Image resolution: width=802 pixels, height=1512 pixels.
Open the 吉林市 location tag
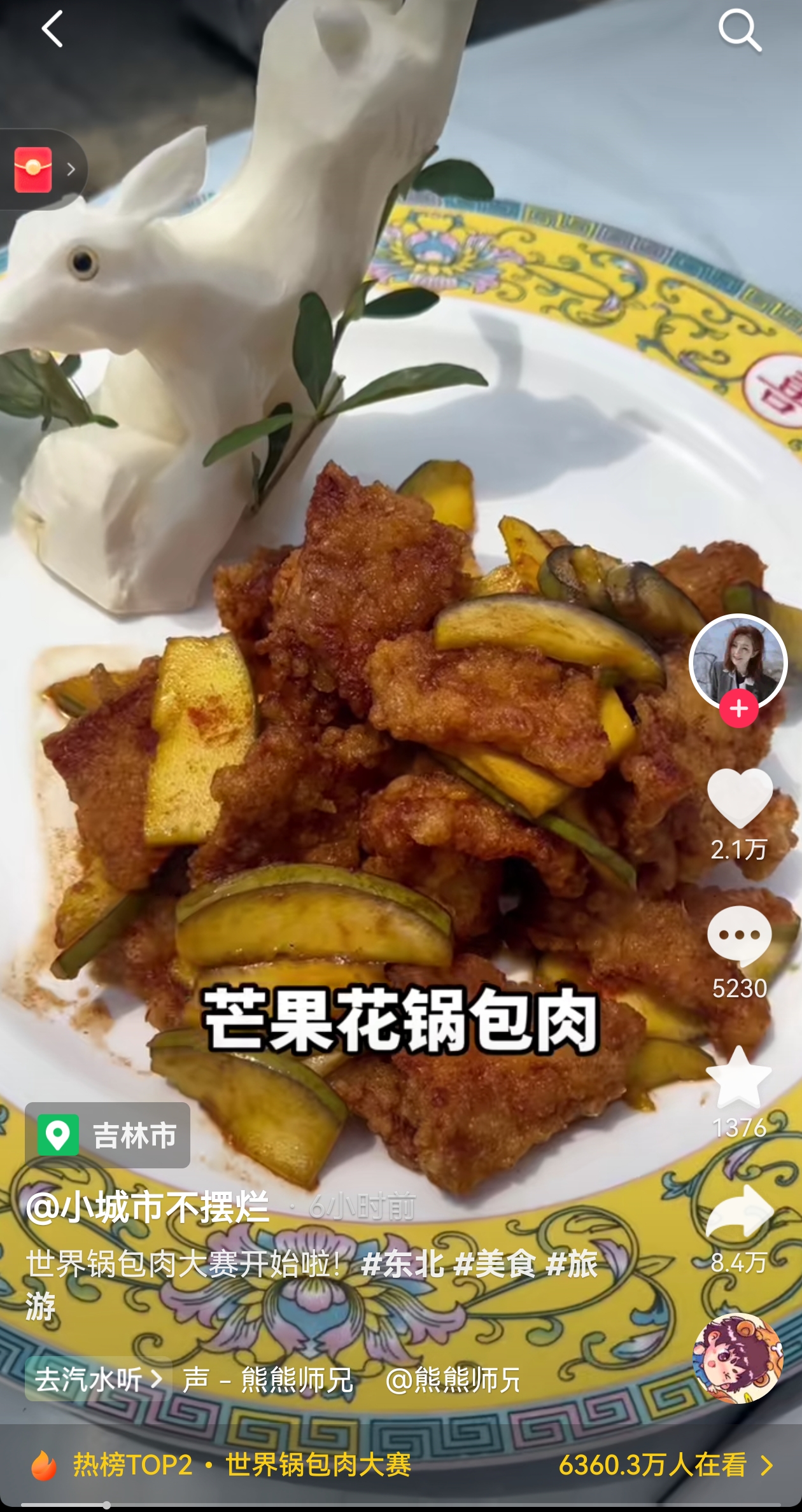pyautogui.click(x=108, y=1135)
